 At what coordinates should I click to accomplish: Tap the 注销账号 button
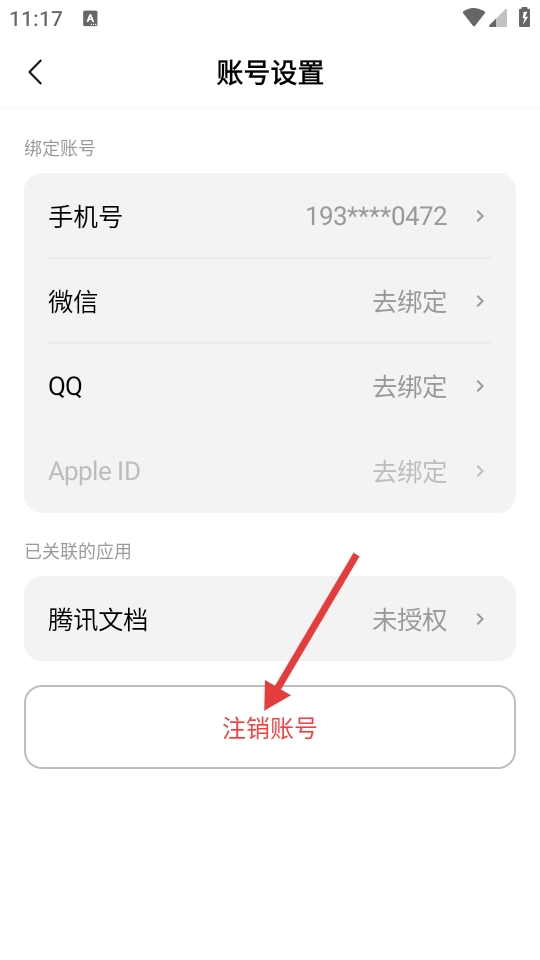coord(270,727)
